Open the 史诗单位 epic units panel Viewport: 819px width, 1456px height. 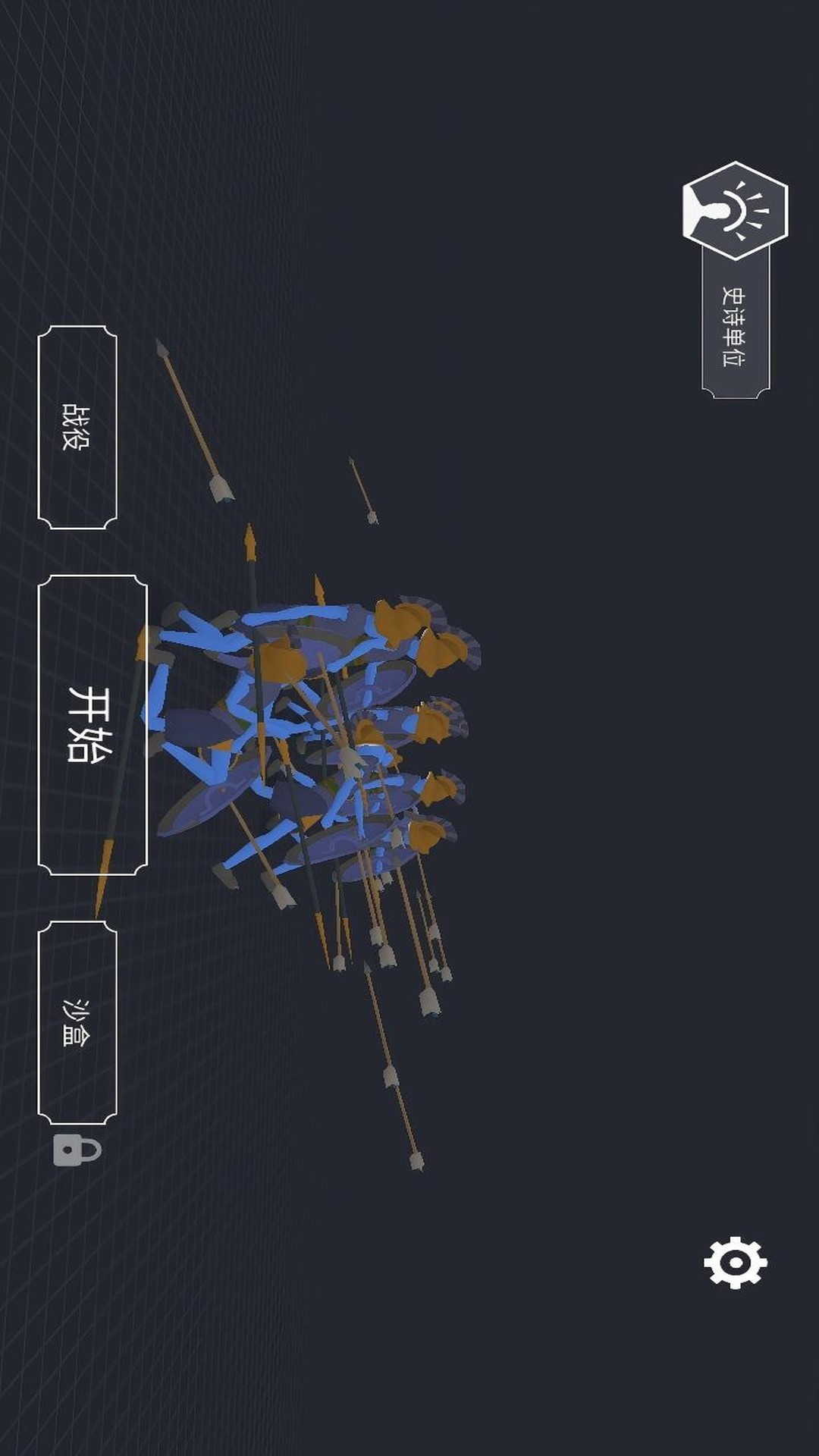click(x=735, y=279)
